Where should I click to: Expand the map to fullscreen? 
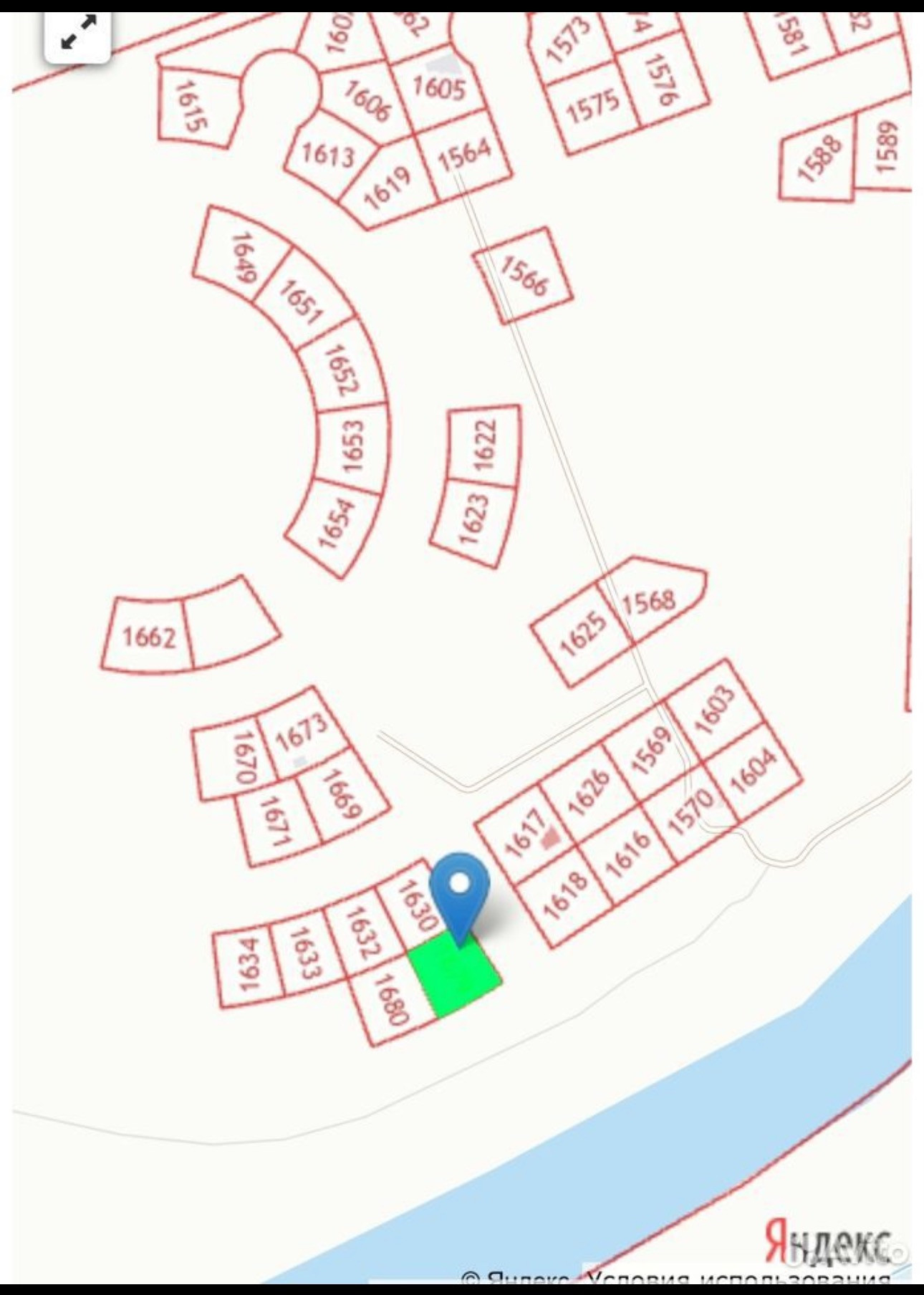(x=77, y=34)
